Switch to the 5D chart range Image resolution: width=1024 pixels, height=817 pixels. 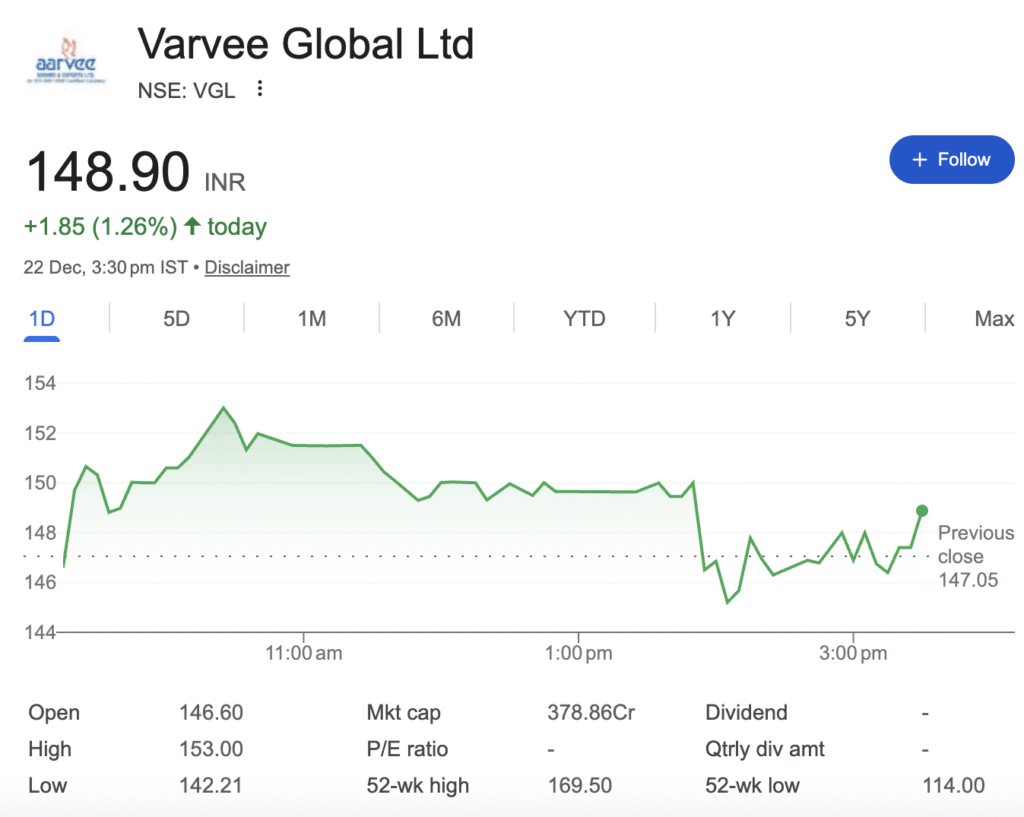[x=176, y=319]
